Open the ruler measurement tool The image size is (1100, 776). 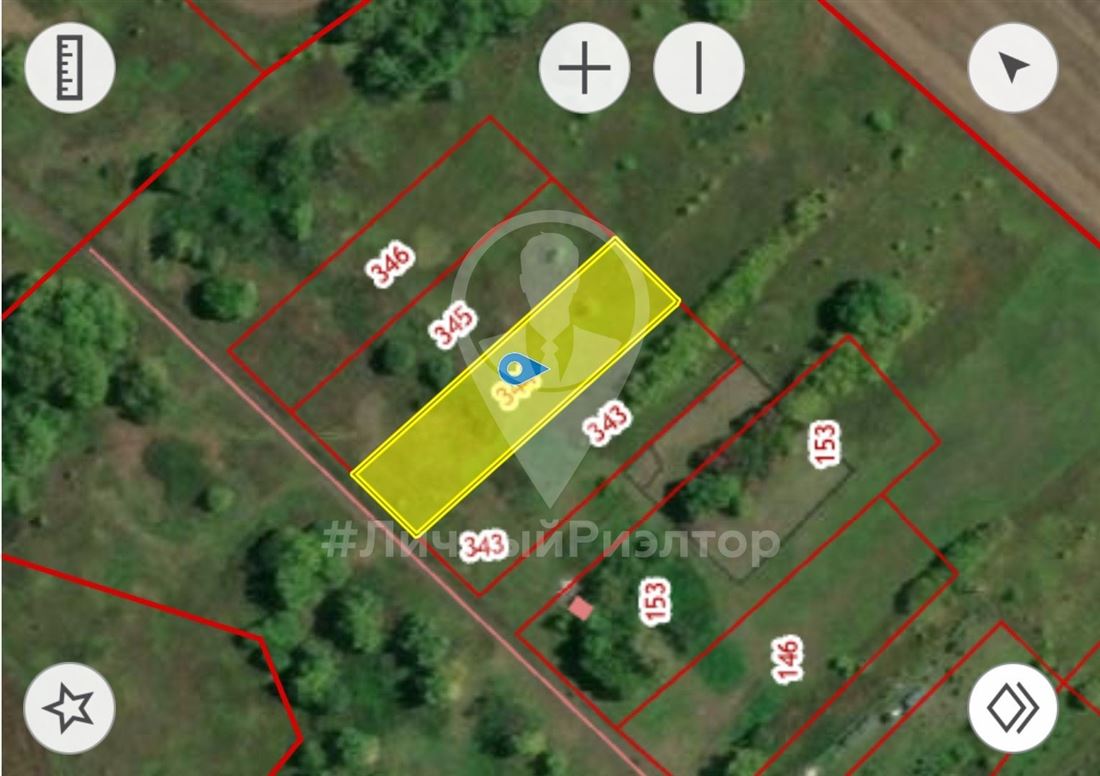point(70,68)
